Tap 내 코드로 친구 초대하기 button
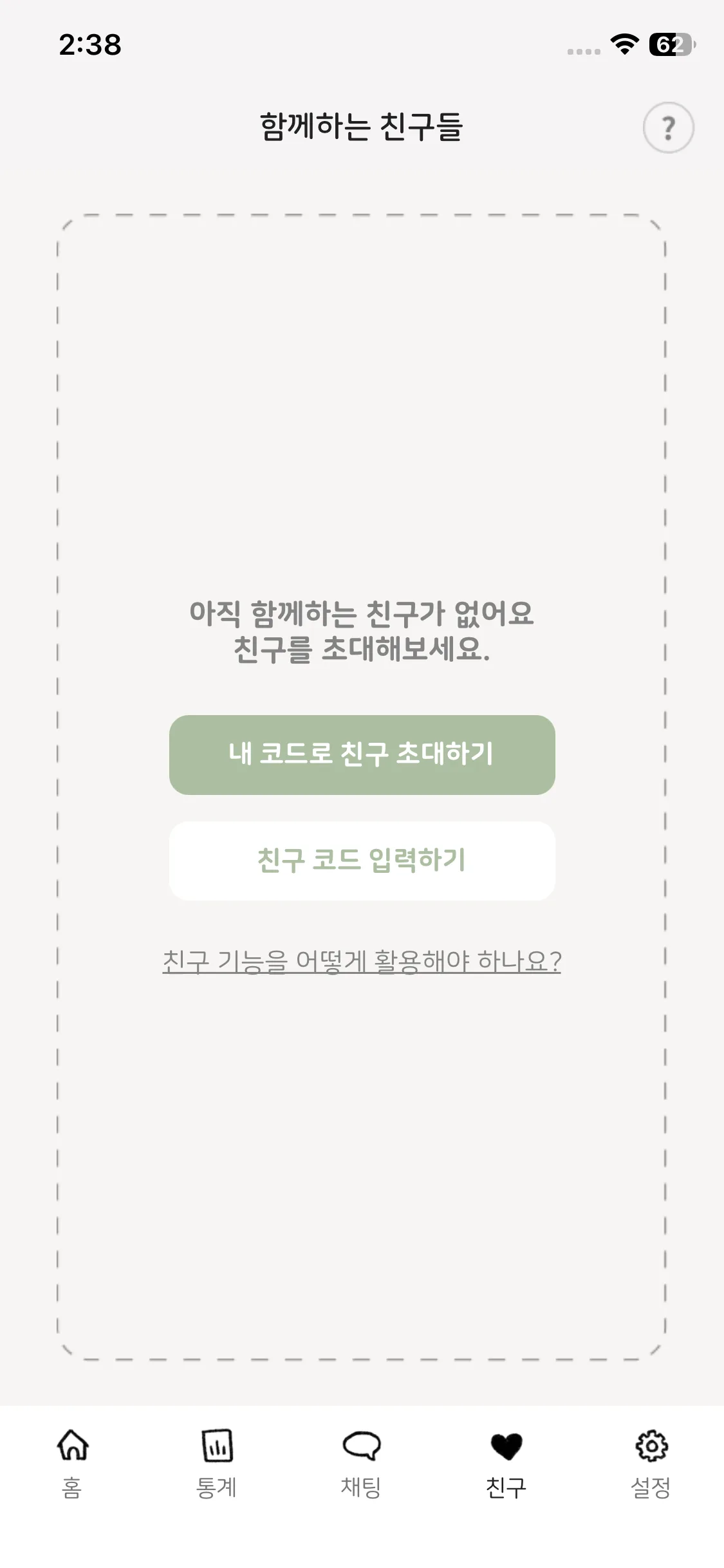The width and height of the screenshot is (724, 1568). (362, 754)
